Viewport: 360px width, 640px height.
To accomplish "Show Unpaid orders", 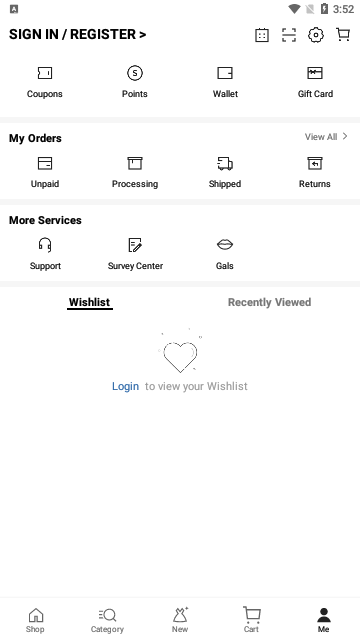I will pyautogui.click(x=45, y=172).
